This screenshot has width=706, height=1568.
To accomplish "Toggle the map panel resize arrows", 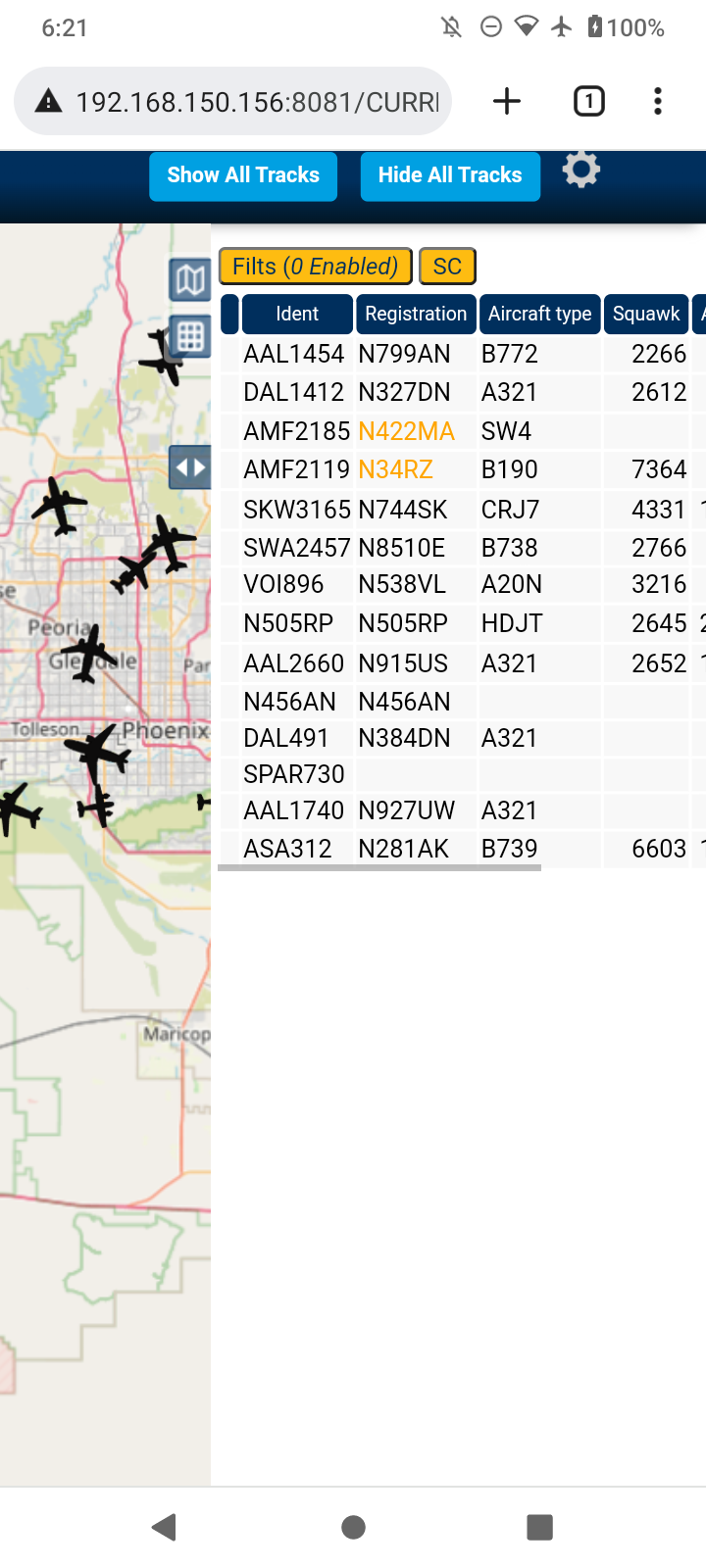I will click(190, 467).
